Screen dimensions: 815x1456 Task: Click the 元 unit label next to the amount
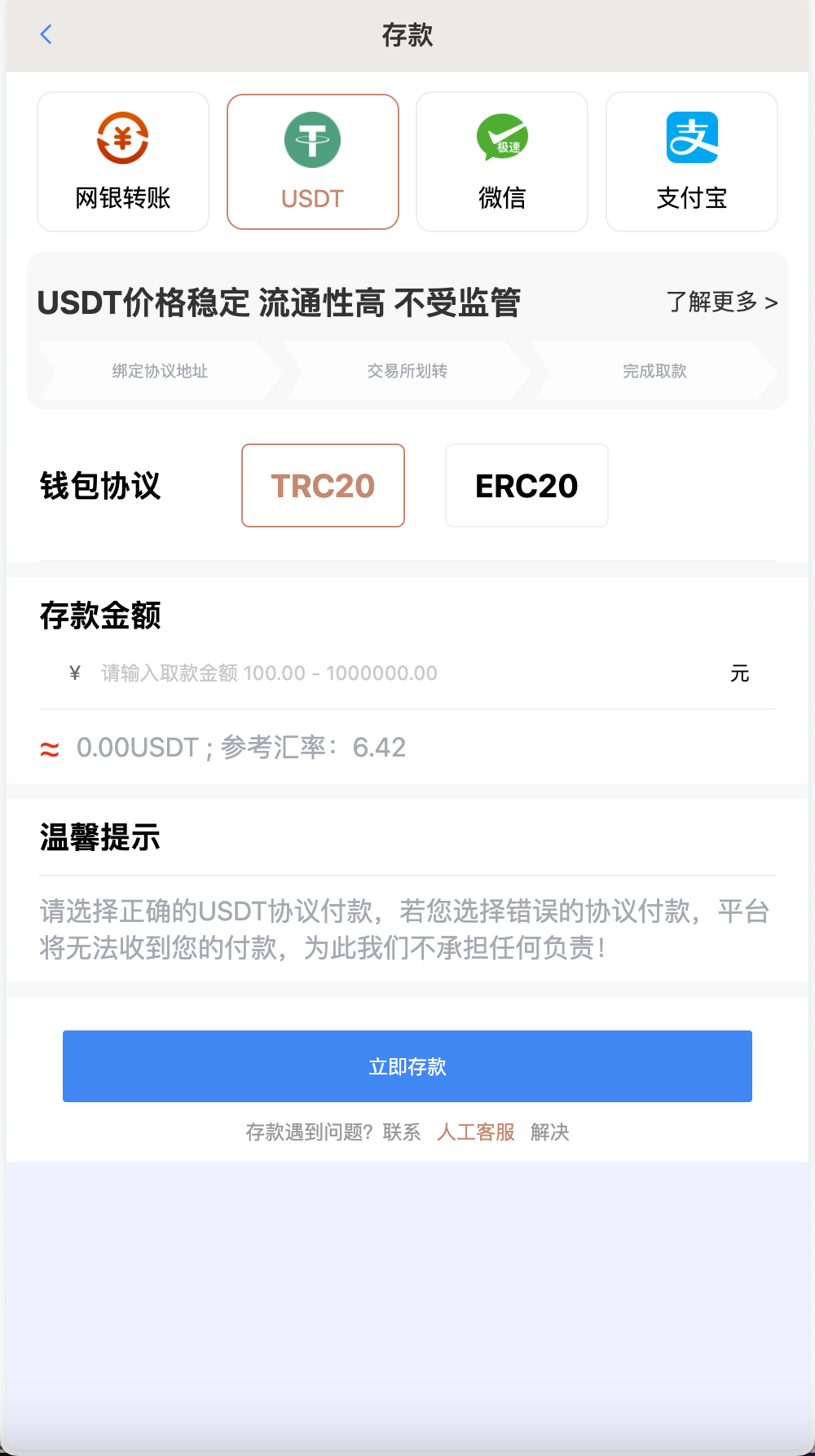pos(739,673)
